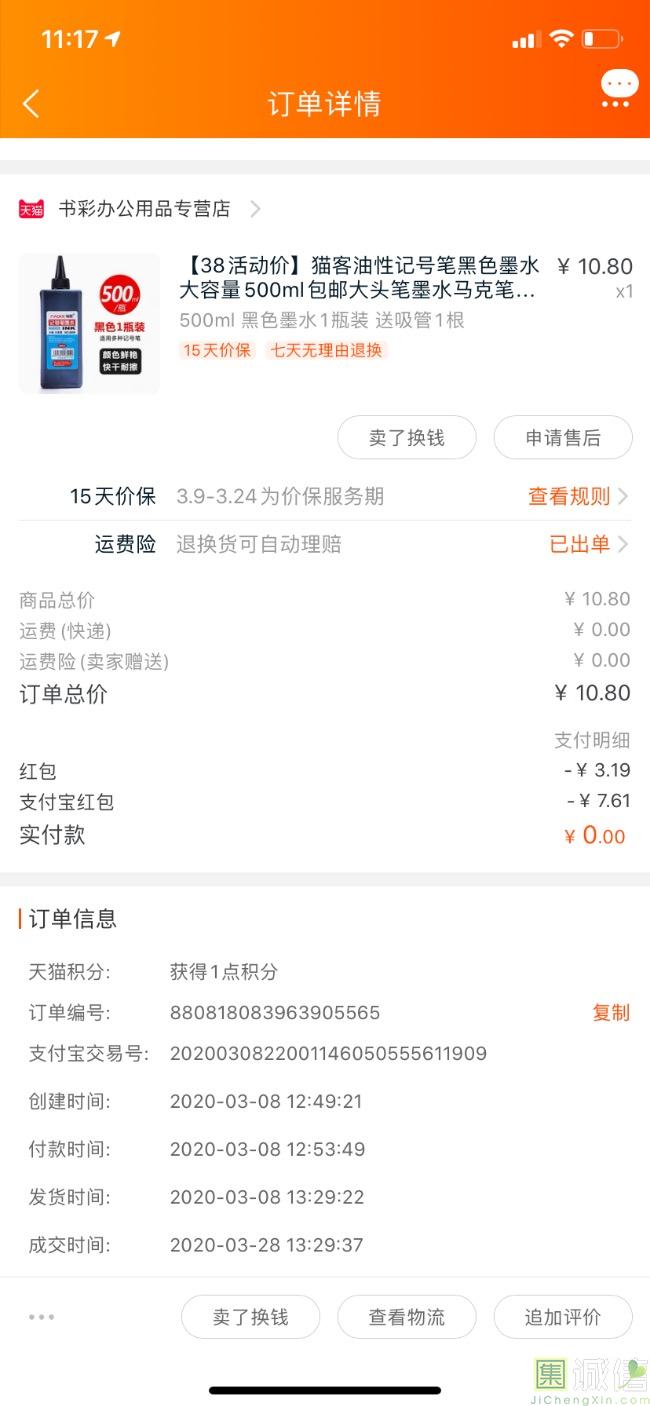
Task: Copy the order number with 复制
Action: [611, 1012]
